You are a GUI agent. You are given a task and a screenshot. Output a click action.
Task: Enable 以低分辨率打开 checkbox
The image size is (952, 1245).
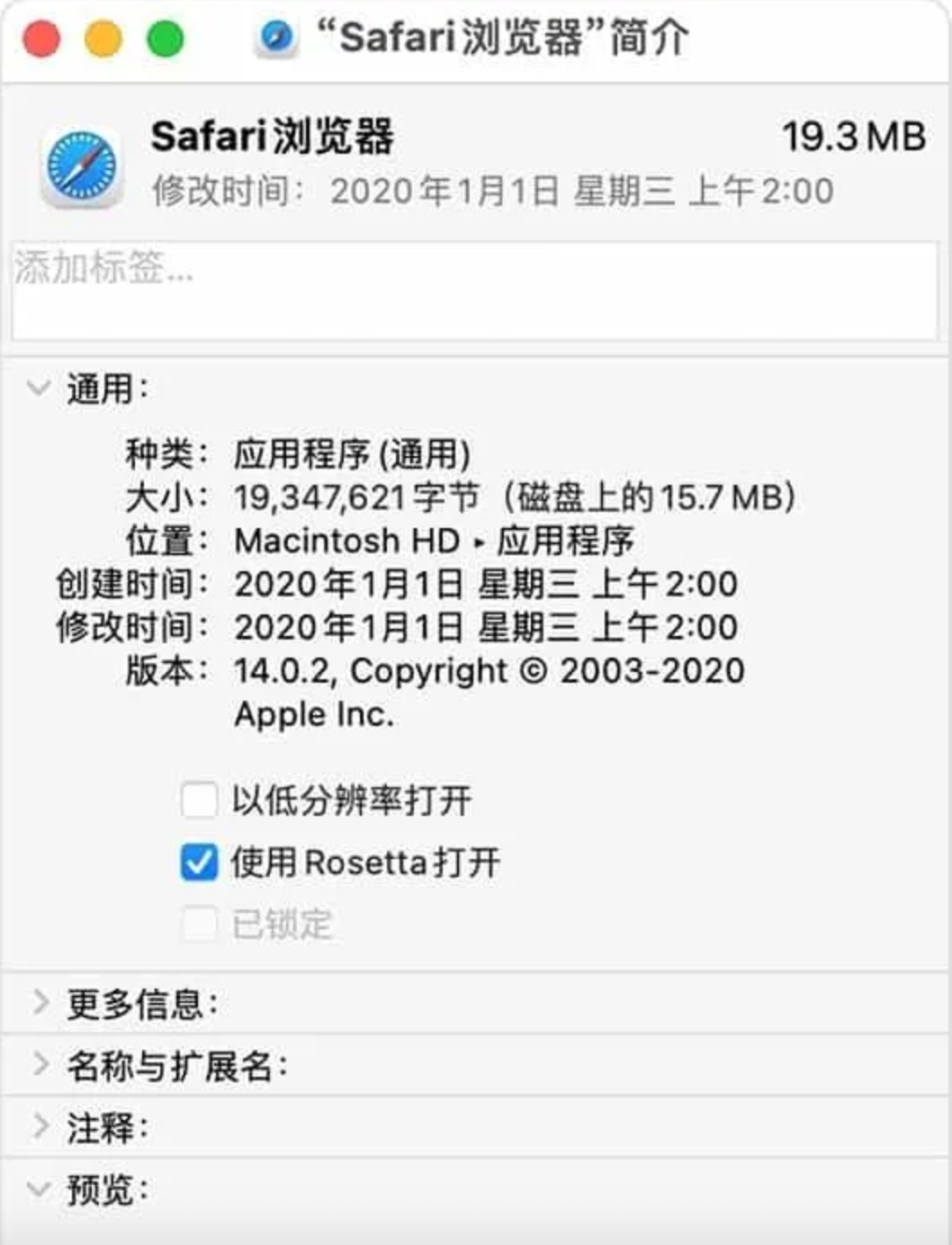click(x=199, y=800)
